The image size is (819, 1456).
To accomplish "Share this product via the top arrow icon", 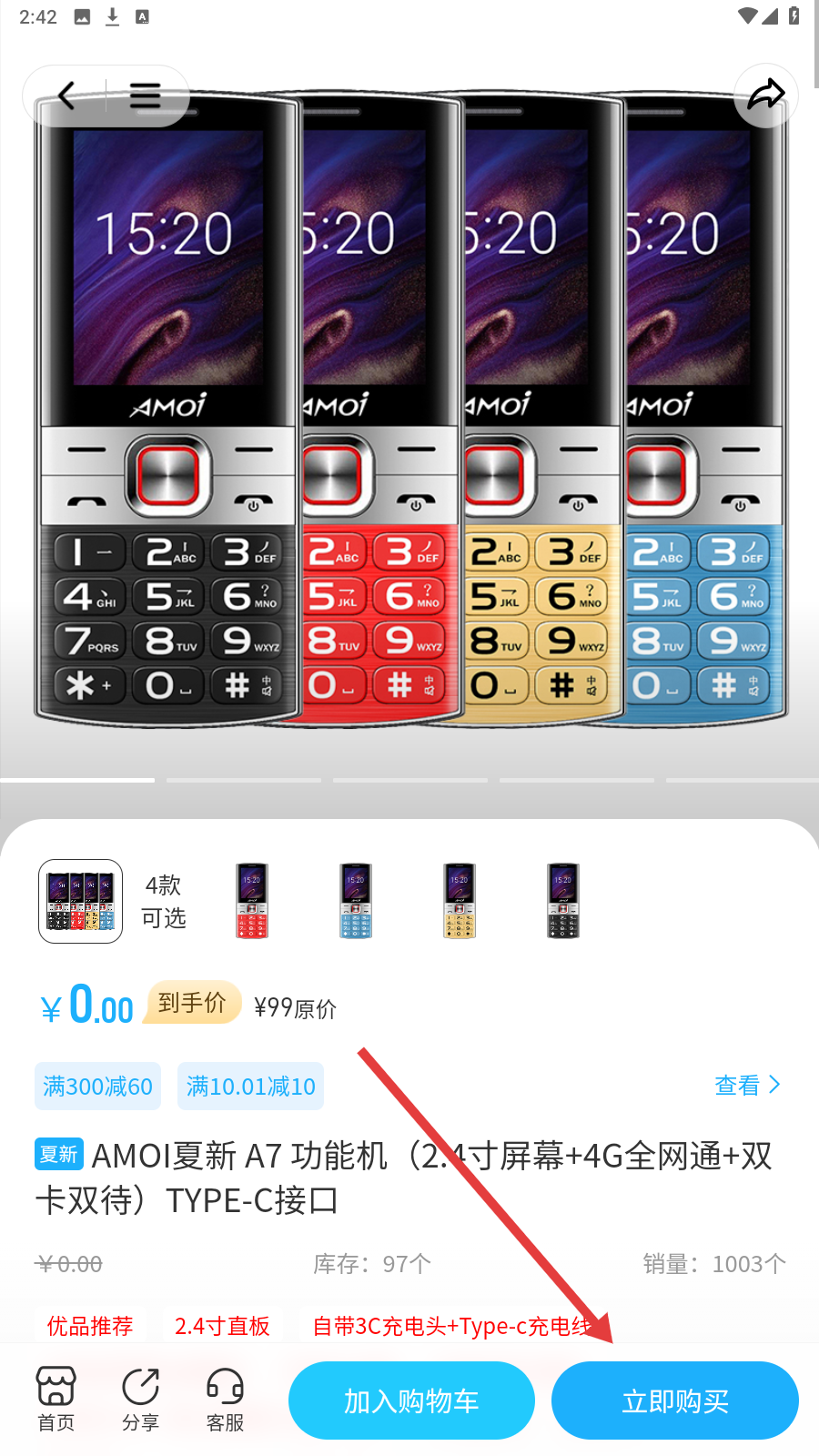I will (765, 95).
